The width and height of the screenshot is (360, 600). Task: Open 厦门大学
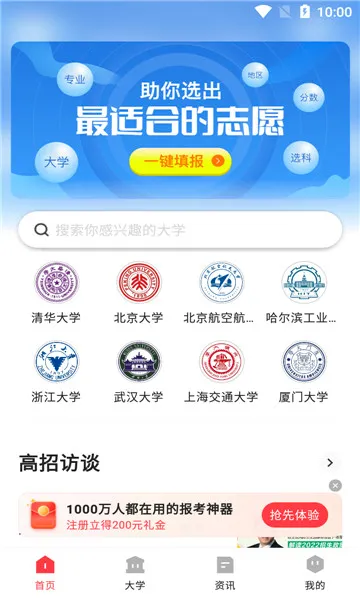303,372
